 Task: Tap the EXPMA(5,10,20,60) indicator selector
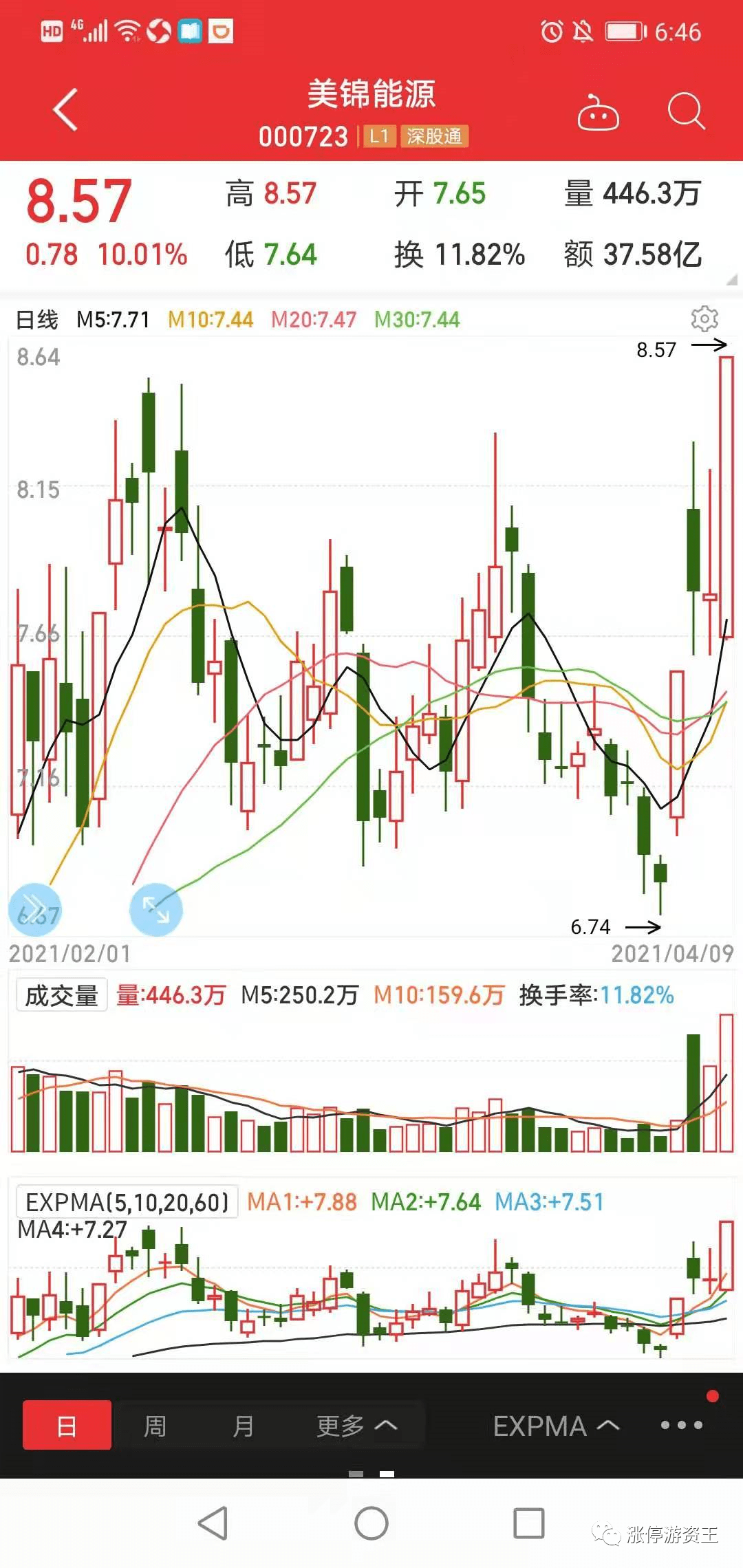click(127, 1202)
